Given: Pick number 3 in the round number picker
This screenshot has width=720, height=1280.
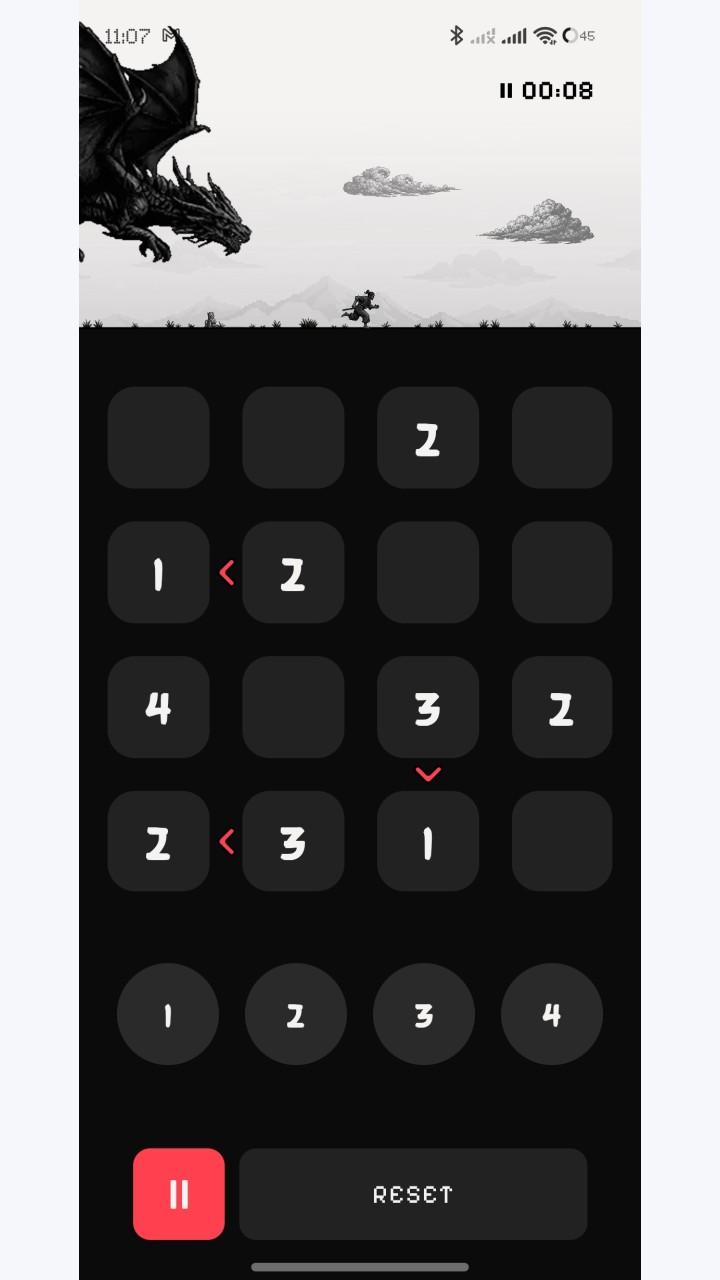Looking at the screenshot, I should (x=424, y=1014).
